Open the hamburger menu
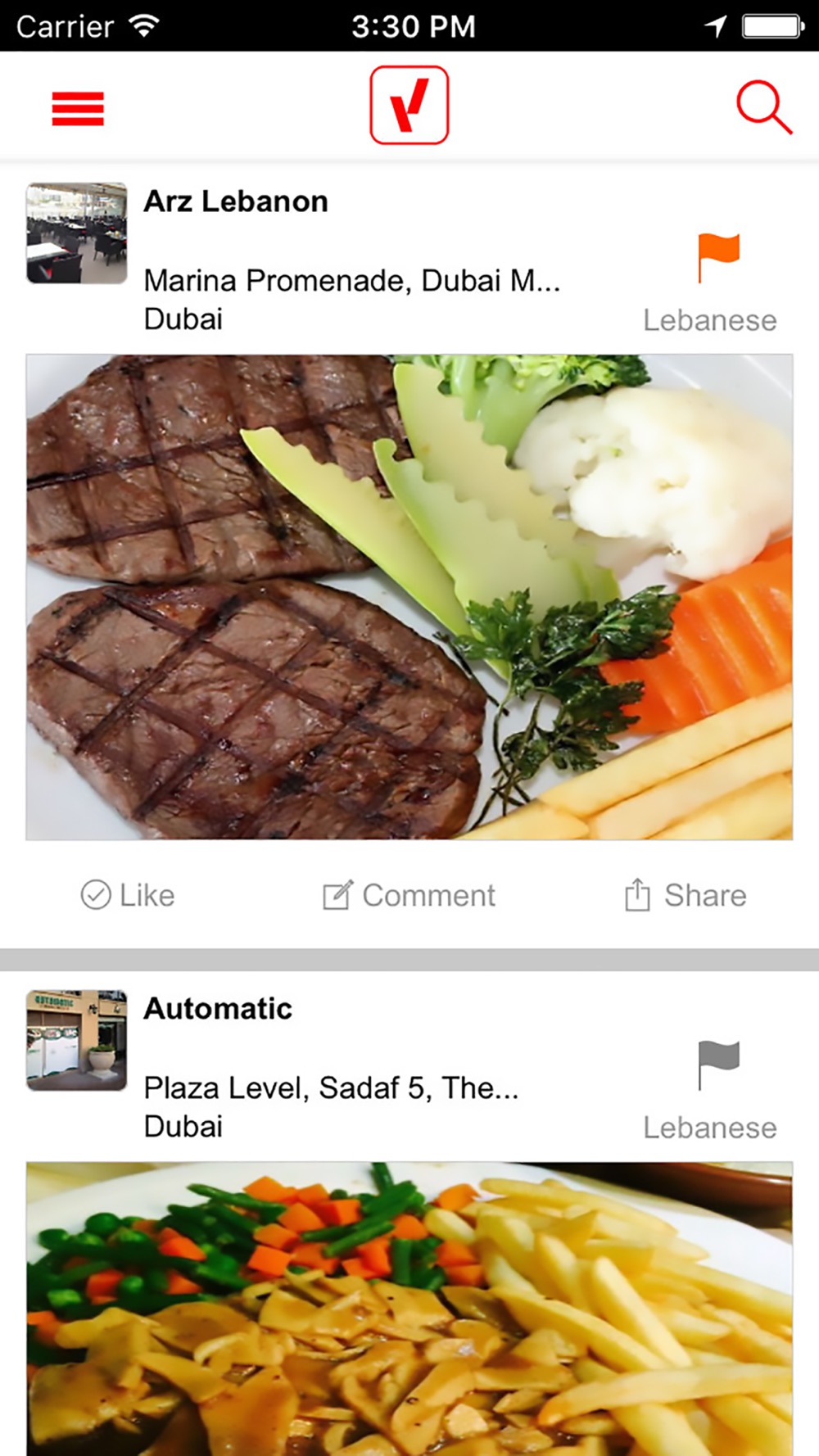 point(78,108)
